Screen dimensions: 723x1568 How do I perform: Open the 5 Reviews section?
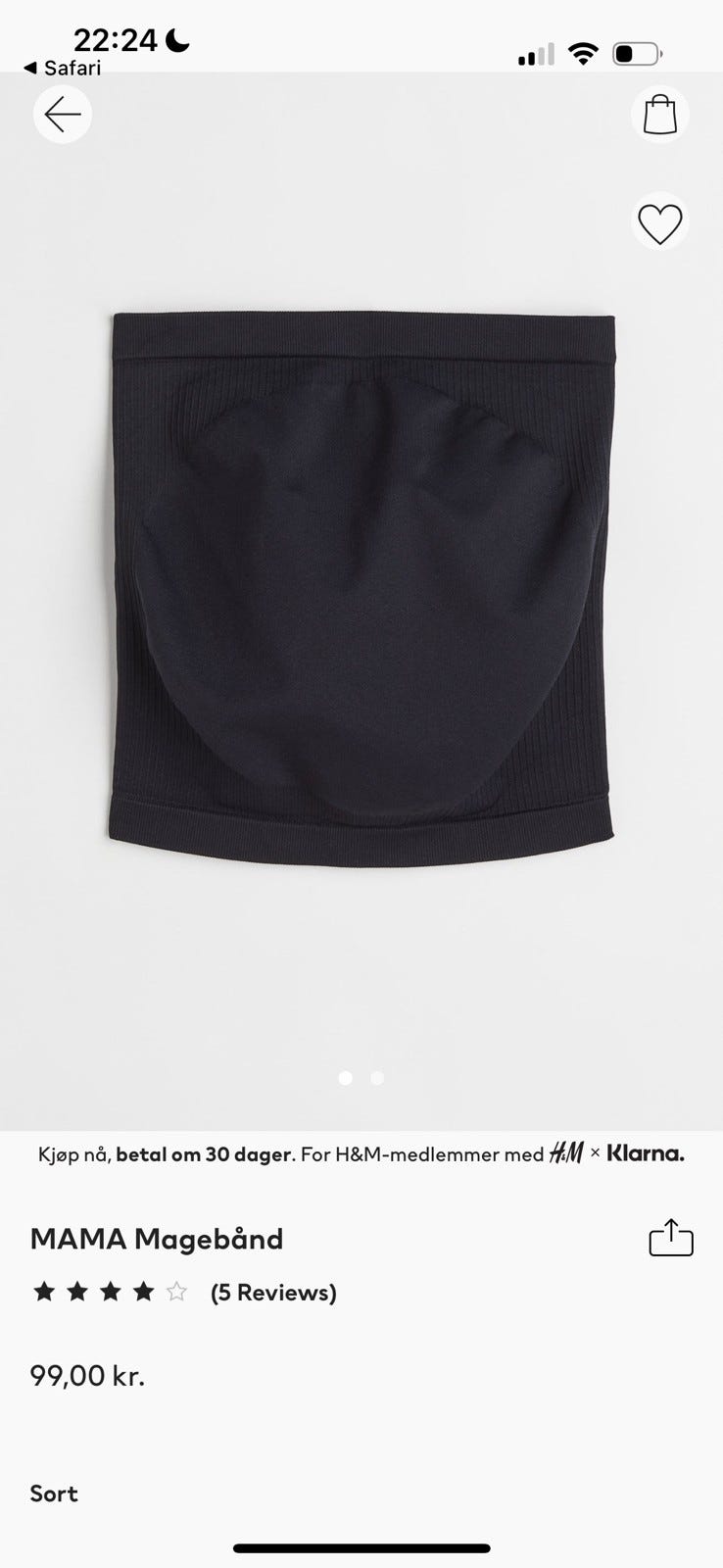click(273, 1293)
